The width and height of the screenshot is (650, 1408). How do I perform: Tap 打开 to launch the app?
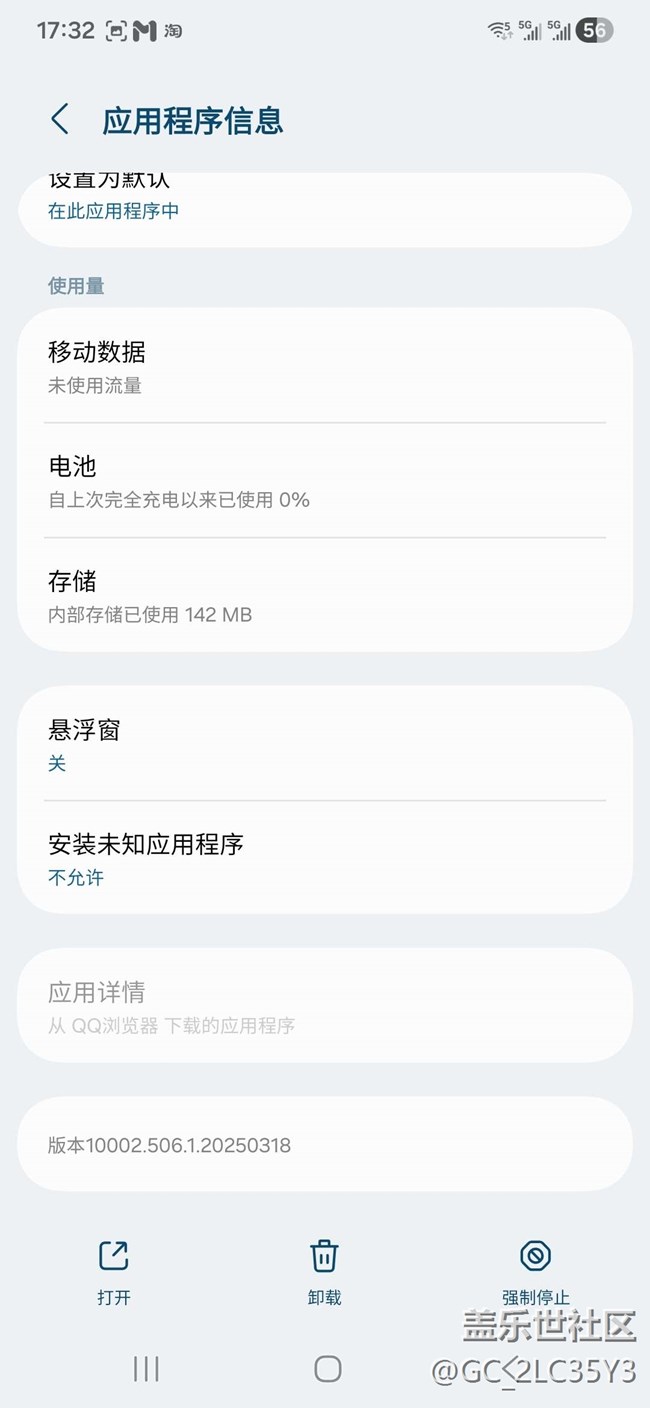114,1272
